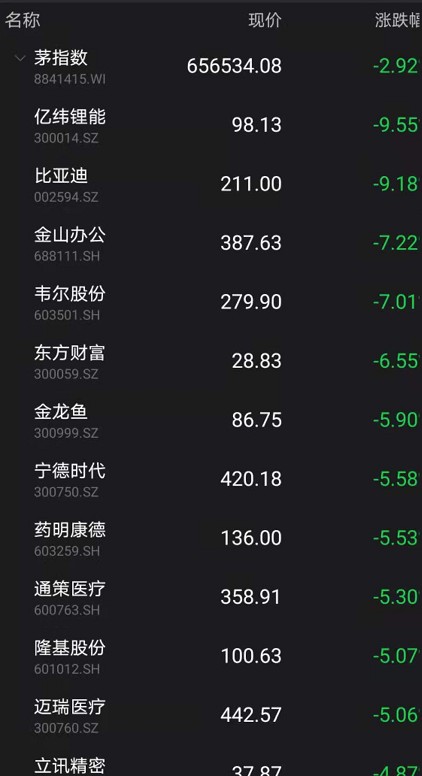Sort list by 涨跌幅 column header

click(398, 20)
